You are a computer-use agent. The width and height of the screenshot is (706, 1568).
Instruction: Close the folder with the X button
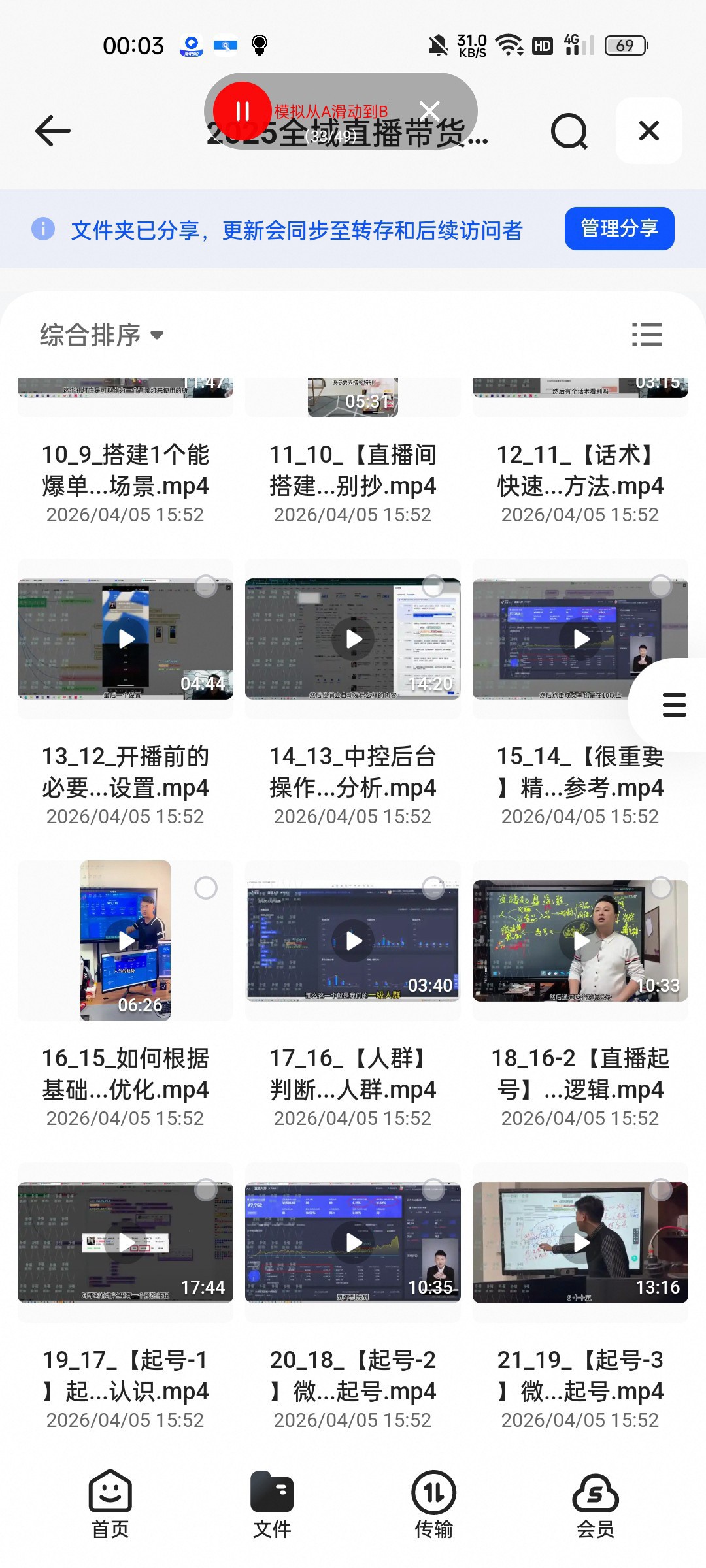[649, 131]
